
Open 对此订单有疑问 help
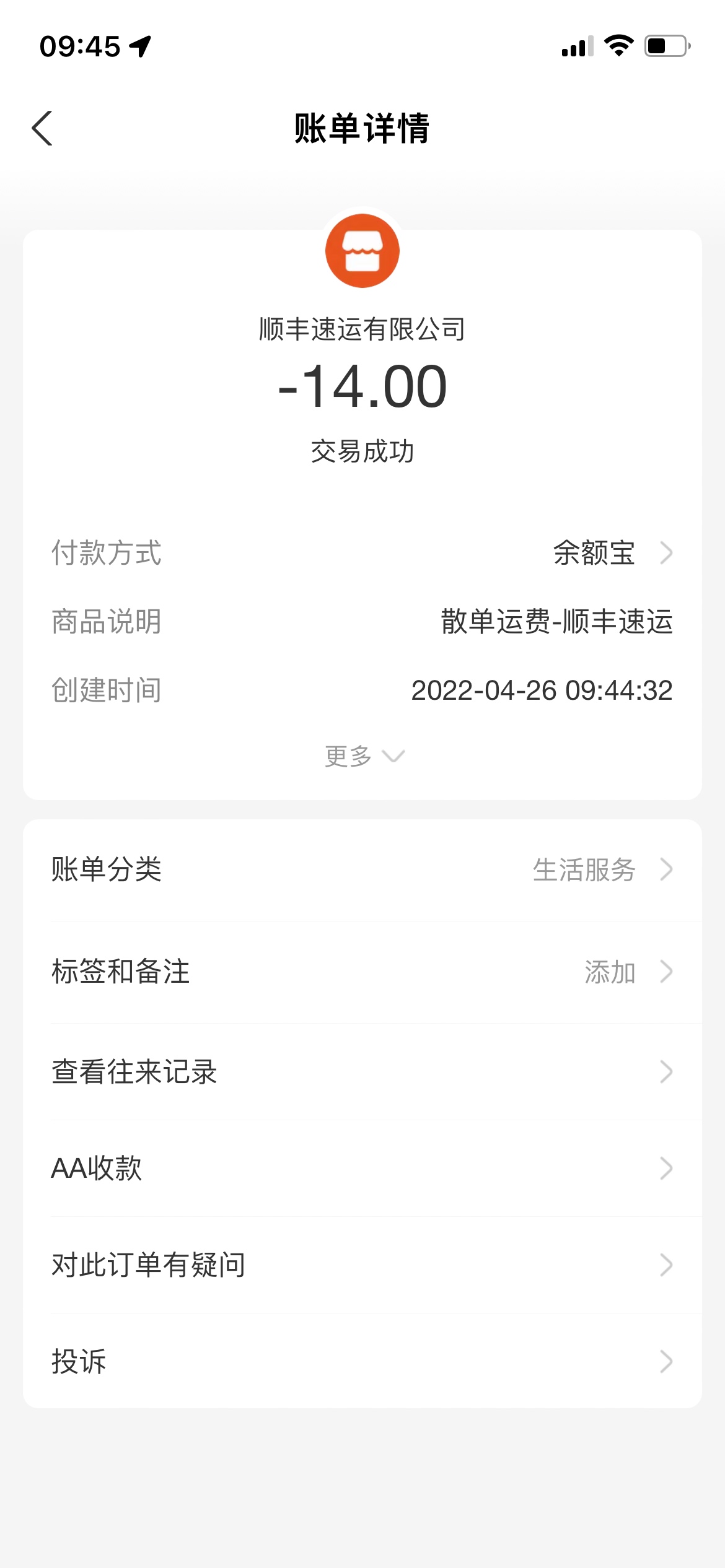(362, 1265)
